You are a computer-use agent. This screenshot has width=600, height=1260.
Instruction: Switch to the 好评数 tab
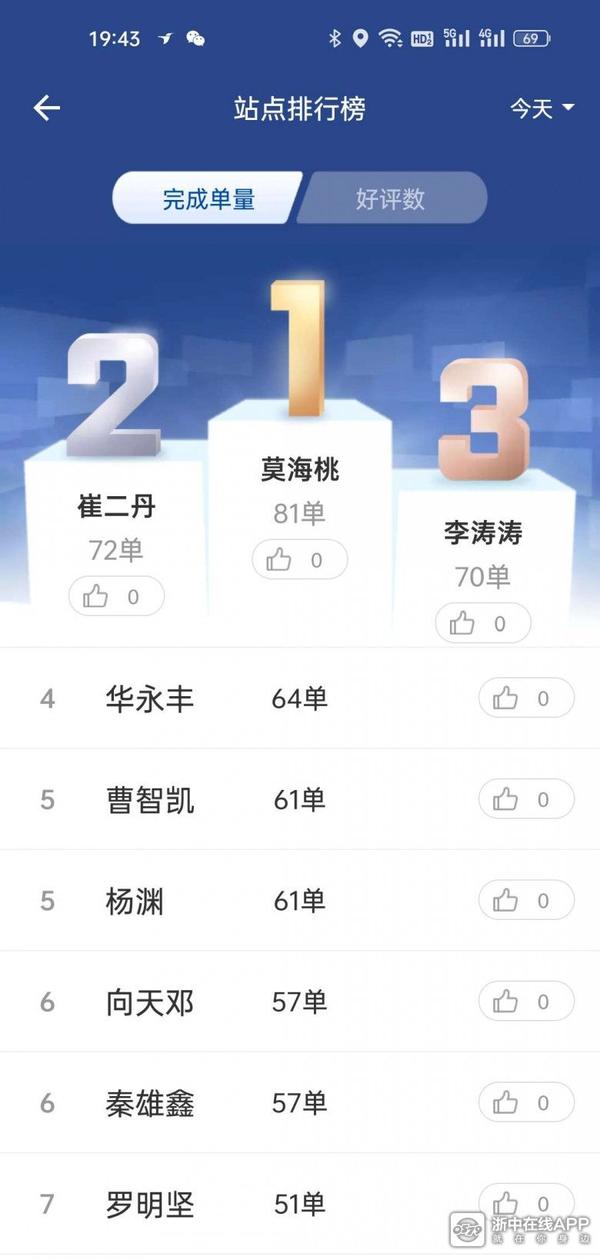click(x=391, y=198)
